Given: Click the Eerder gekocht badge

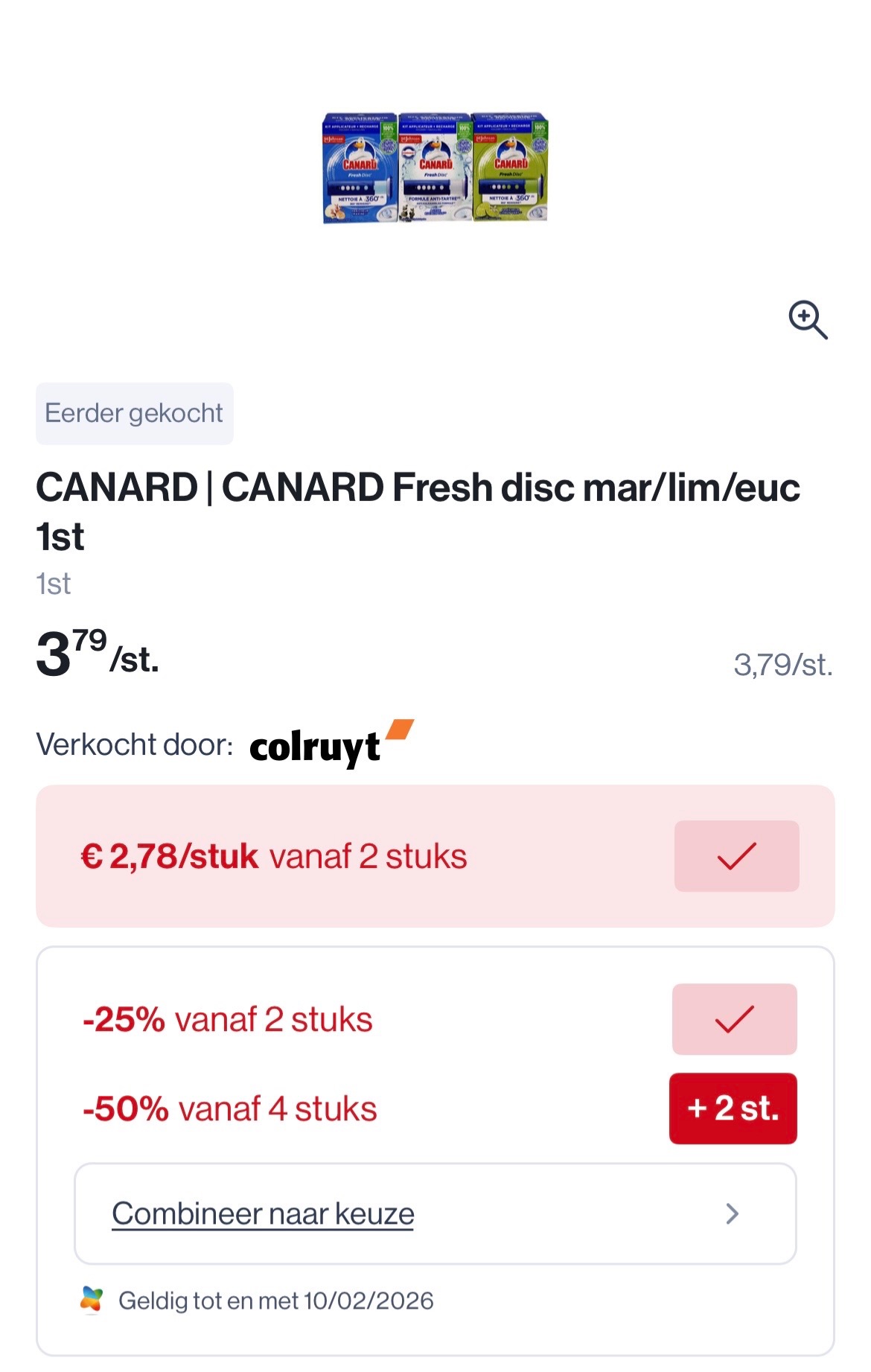Looking at the screenshot, I should [135, 414].
